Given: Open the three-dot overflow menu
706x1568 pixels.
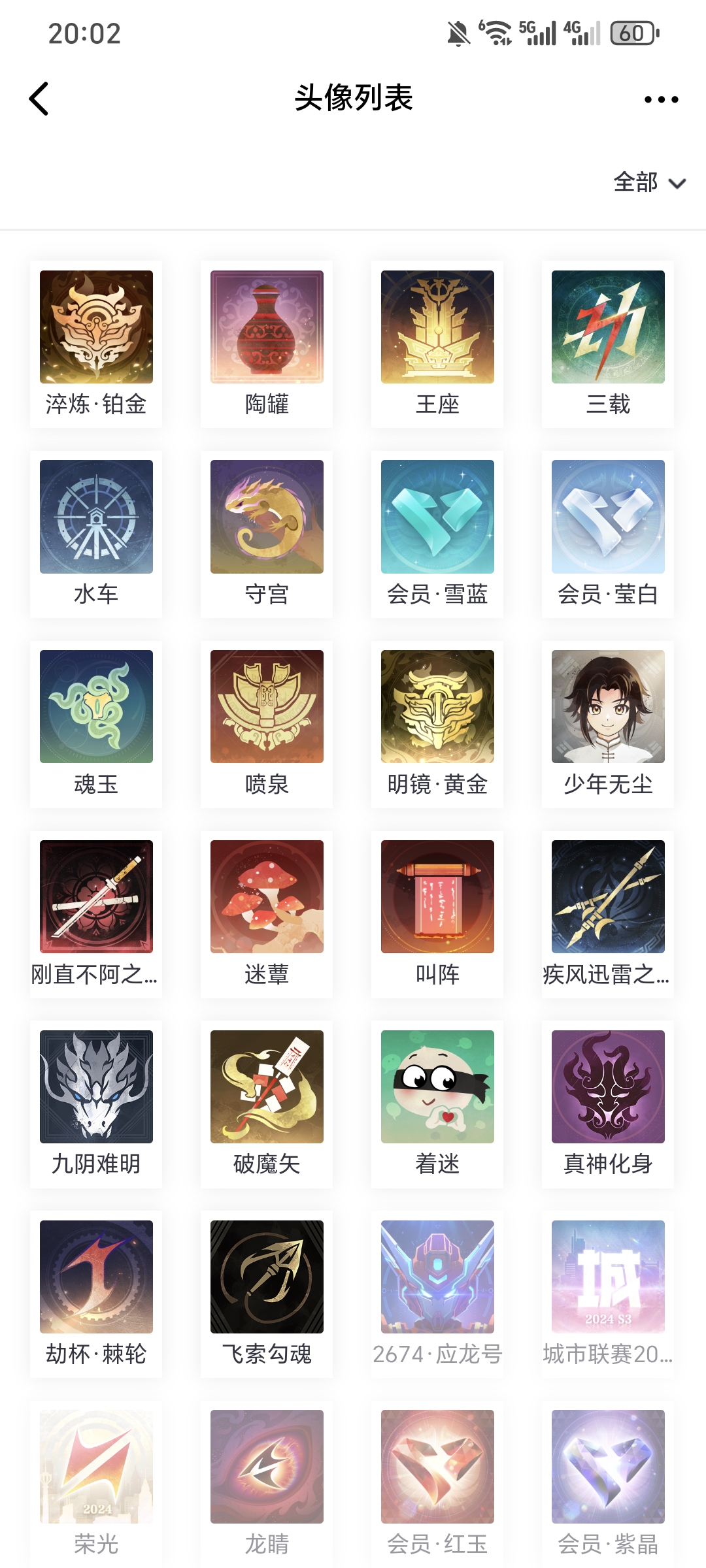Looking at the screenshot, I should click(661, 99).
